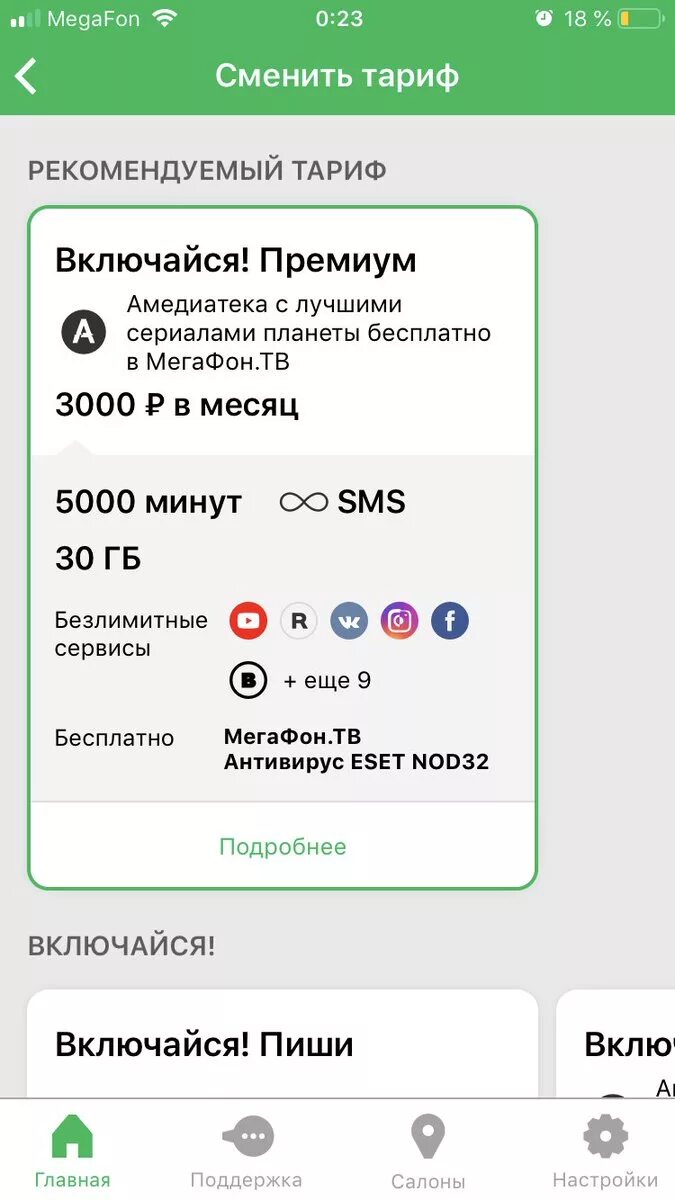Open the Поддержка tab

click(x=246, y=1150)
